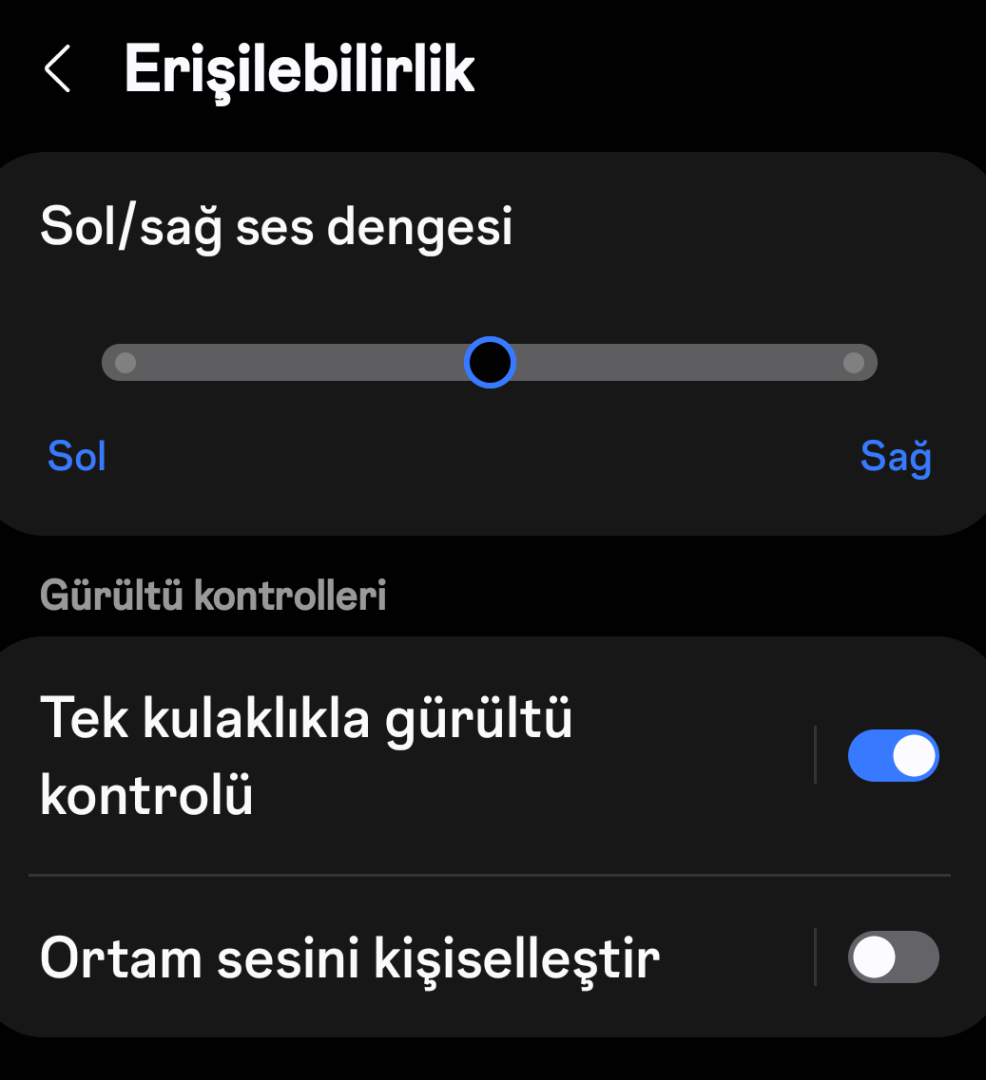The width and height of the screenshot is (986, 1080).
Task: Select the Sağ label
Action: (895, 456)
